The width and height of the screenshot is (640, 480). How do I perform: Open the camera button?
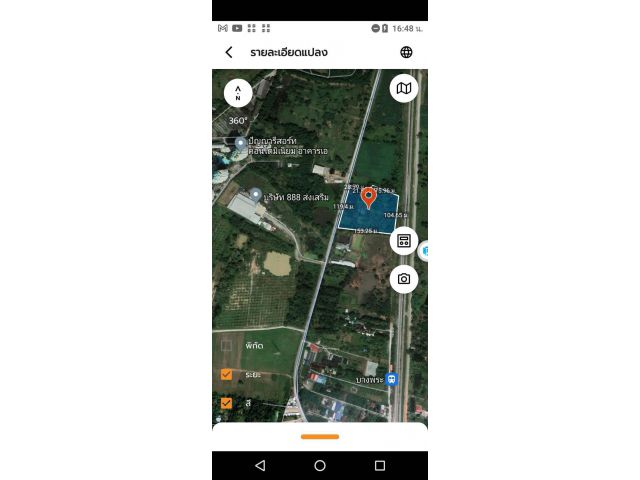coord(404,279)
